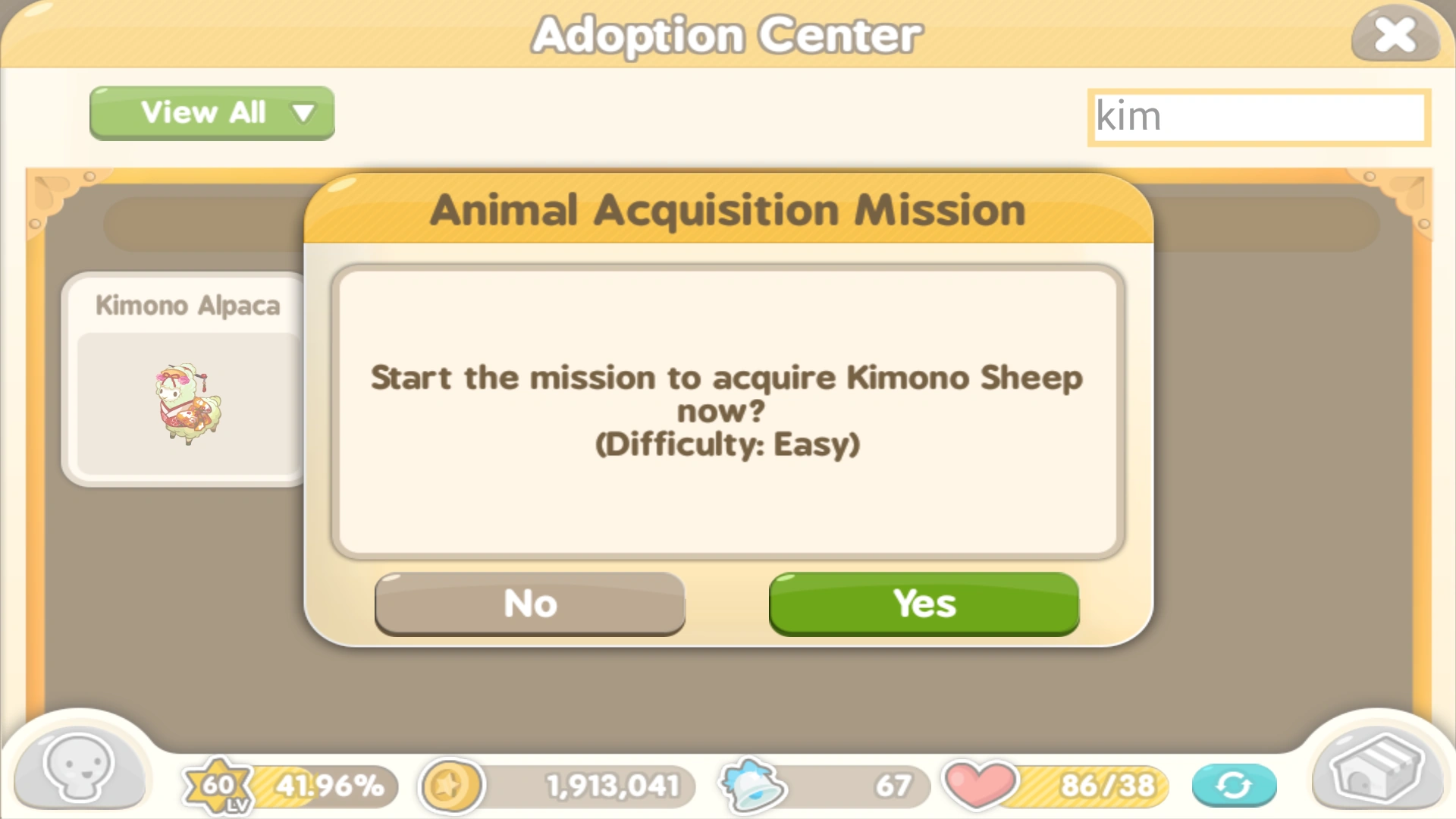
Task: Decline the mission by choosing No
Action: (529, 603)
